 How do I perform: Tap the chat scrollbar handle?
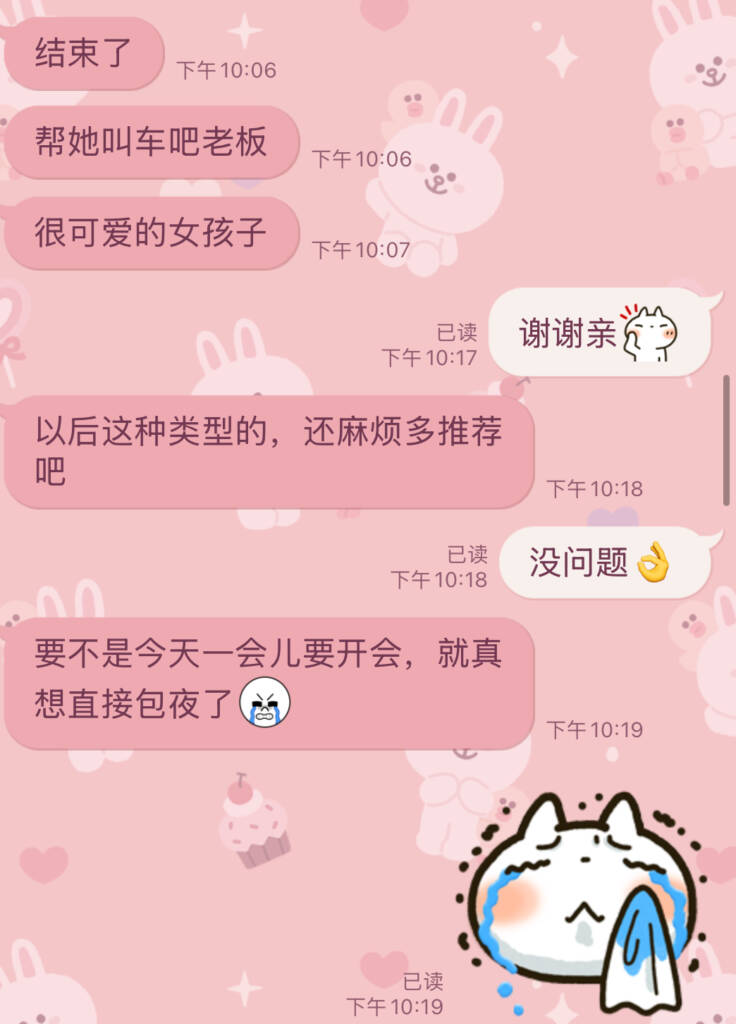coord(727,440)
